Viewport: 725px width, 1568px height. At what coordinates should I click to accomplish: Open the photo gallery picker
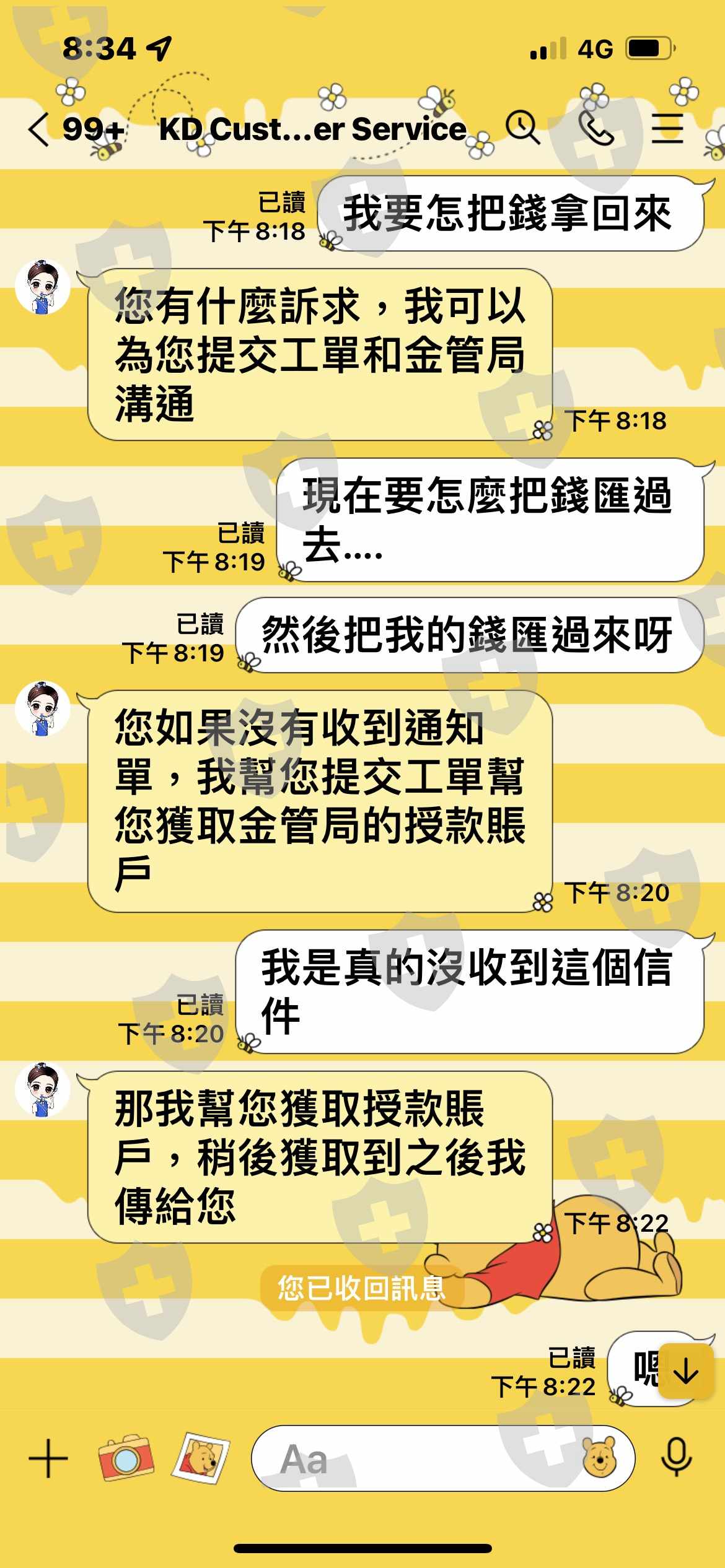coord(201,1458)
